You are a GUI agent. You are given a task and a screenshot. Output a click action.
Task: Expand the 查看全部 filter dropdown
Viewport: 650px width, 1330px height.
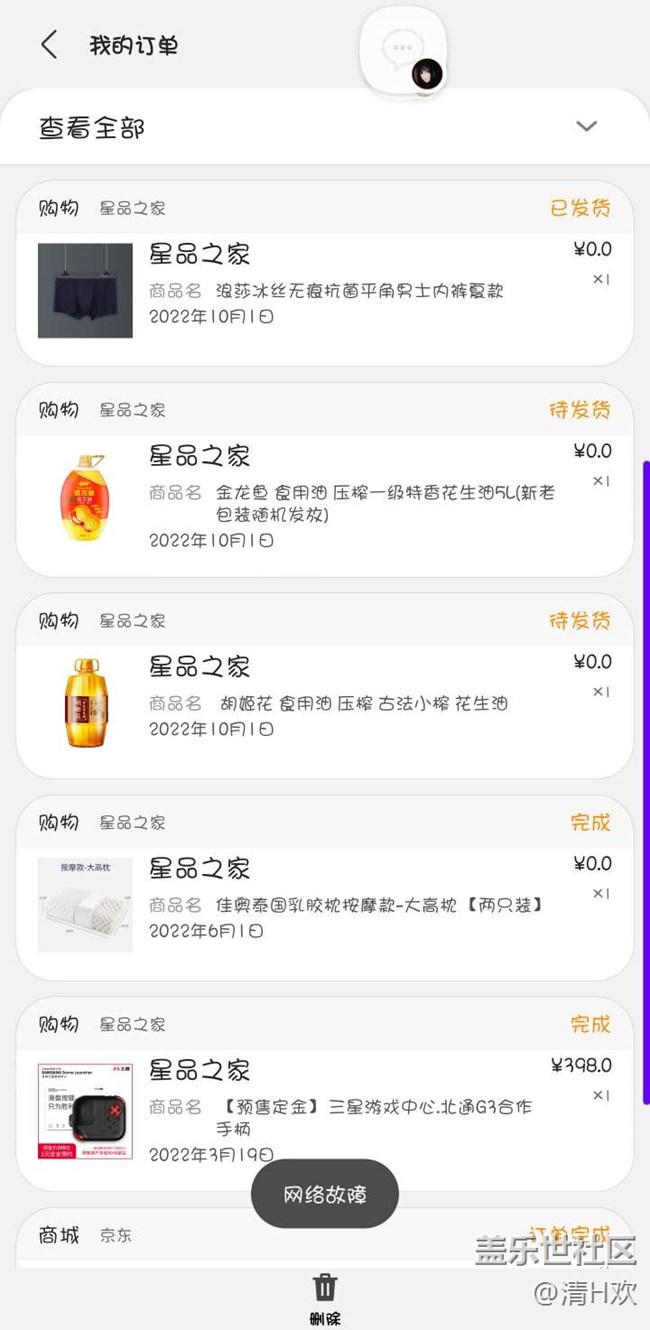click(x=586, y=127)
